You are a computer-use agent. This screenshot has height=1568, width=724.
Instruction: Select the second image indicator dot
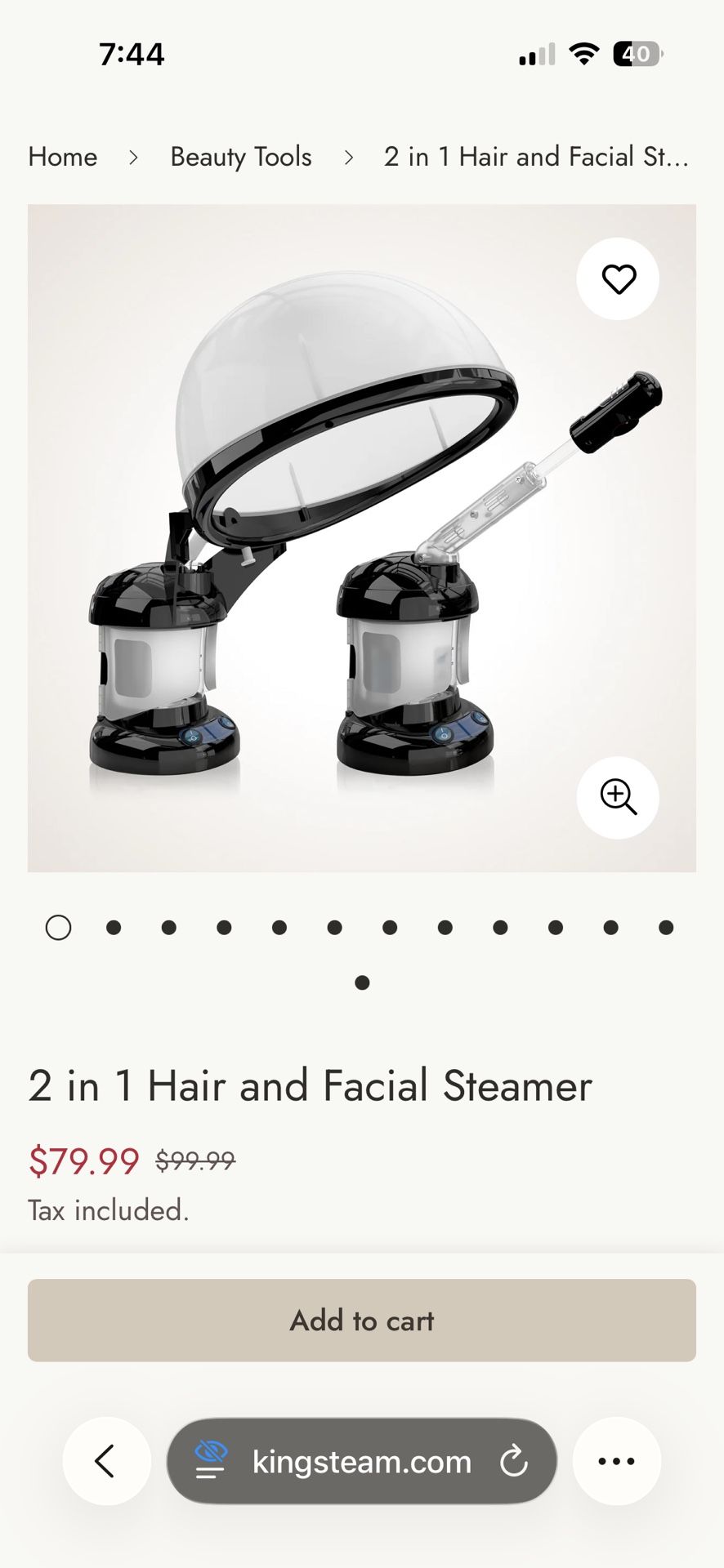click(x=114, y=928)
